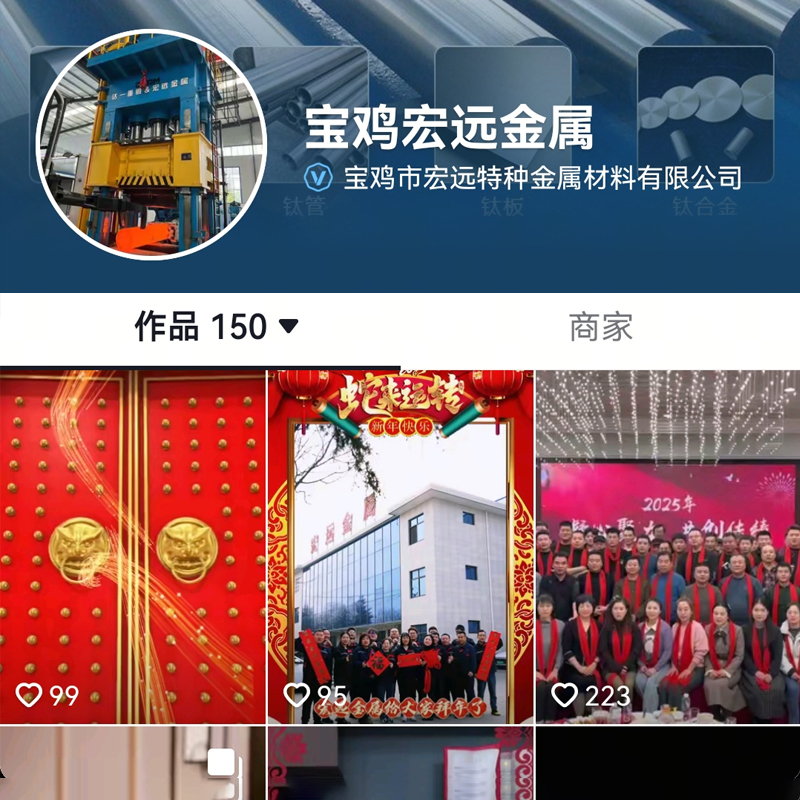Open the 宝鸡宏远金属 profile avatar

151,145
